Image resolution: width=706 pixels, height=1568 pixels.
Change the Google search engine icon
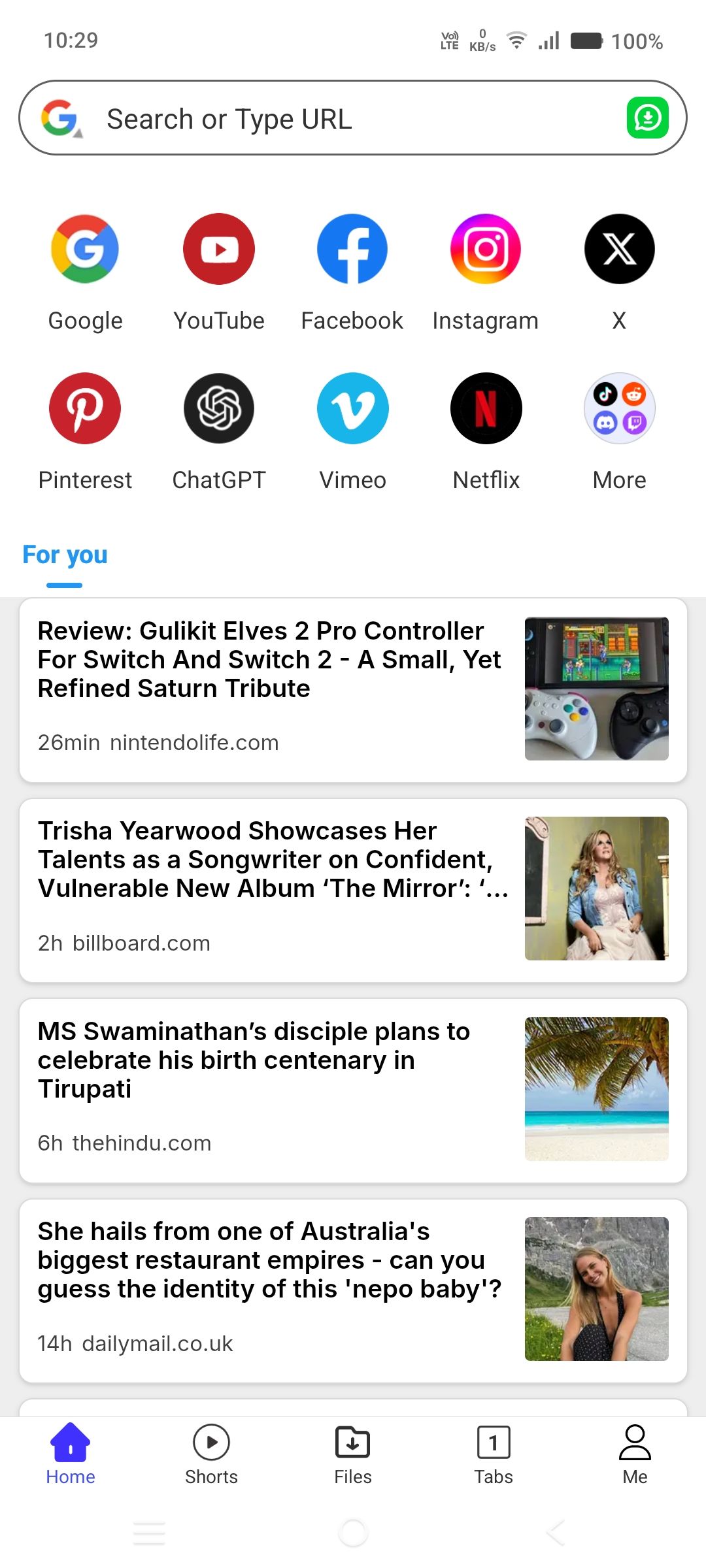[x=61, y=118]
